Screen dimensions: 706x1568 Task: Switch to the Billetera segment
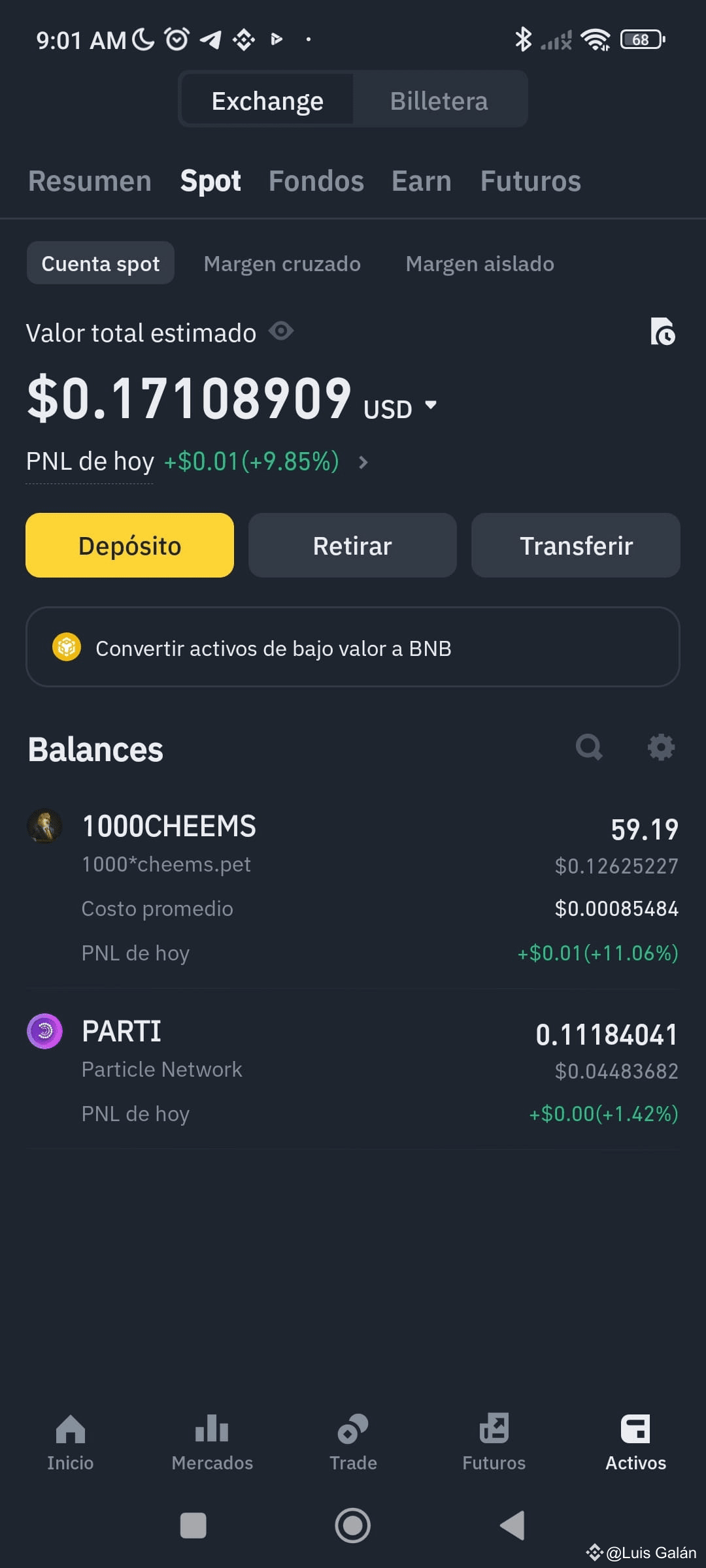(439, 101)
